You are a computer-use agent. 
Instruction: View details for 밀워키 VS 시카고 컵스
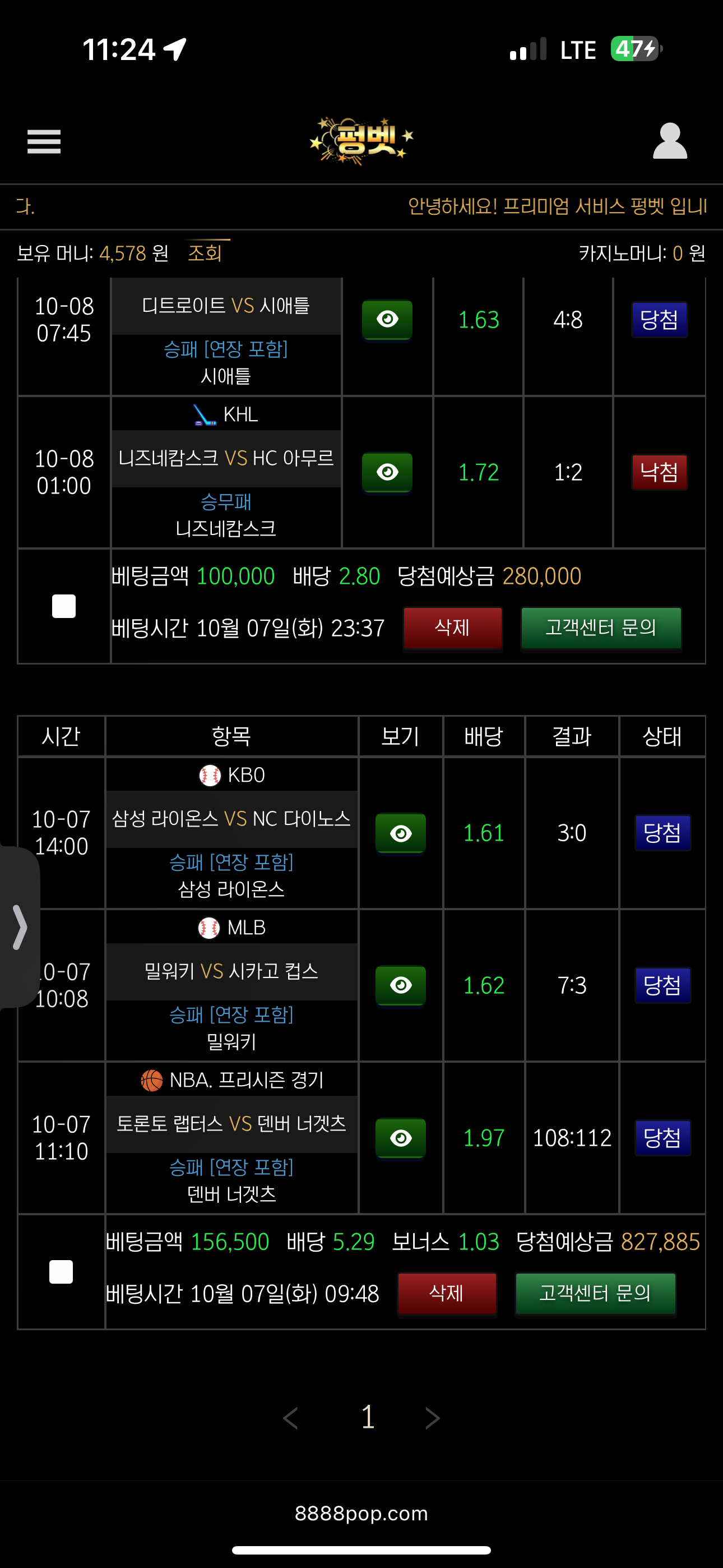click(x=400, y=985)
